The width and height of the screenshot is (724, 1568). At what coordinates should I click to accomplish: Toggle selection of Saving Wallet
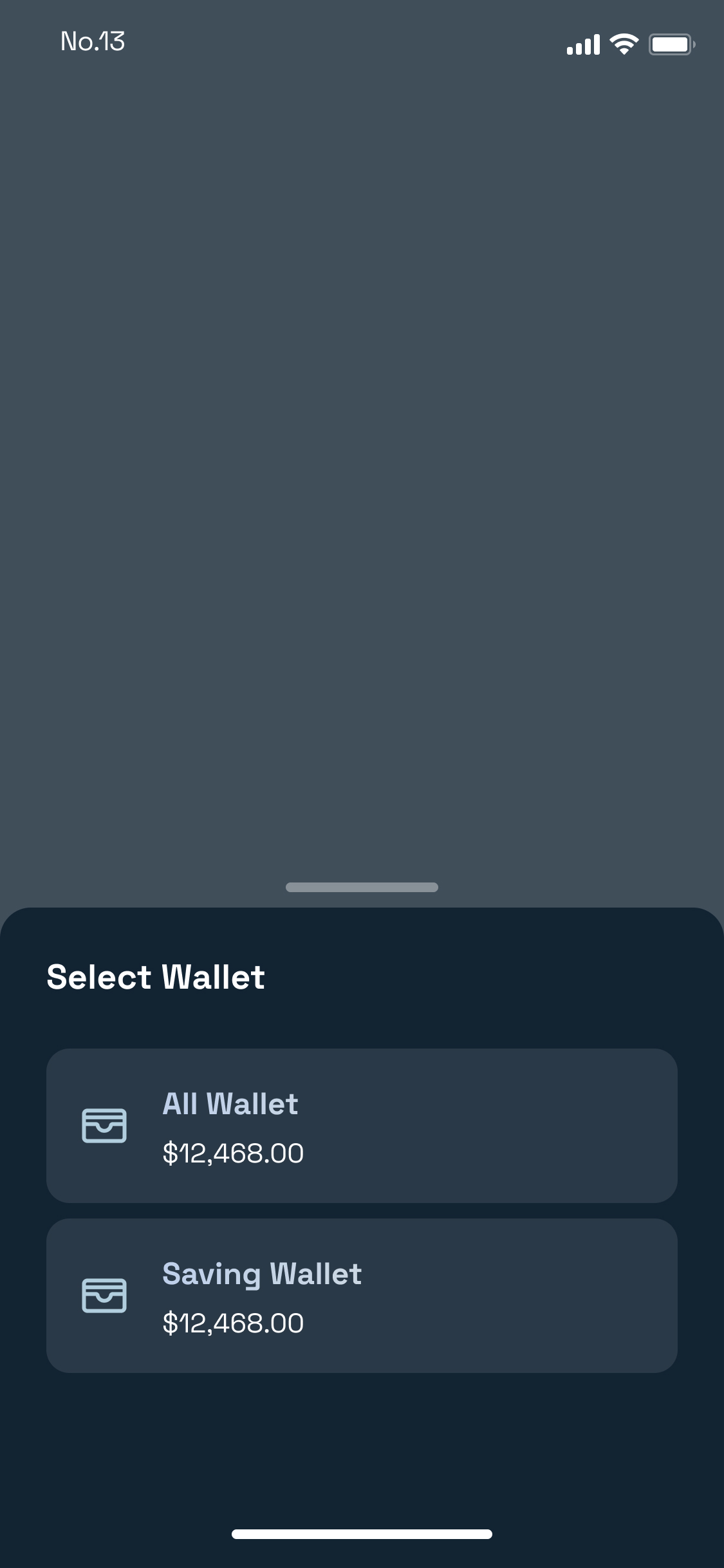362,1296
